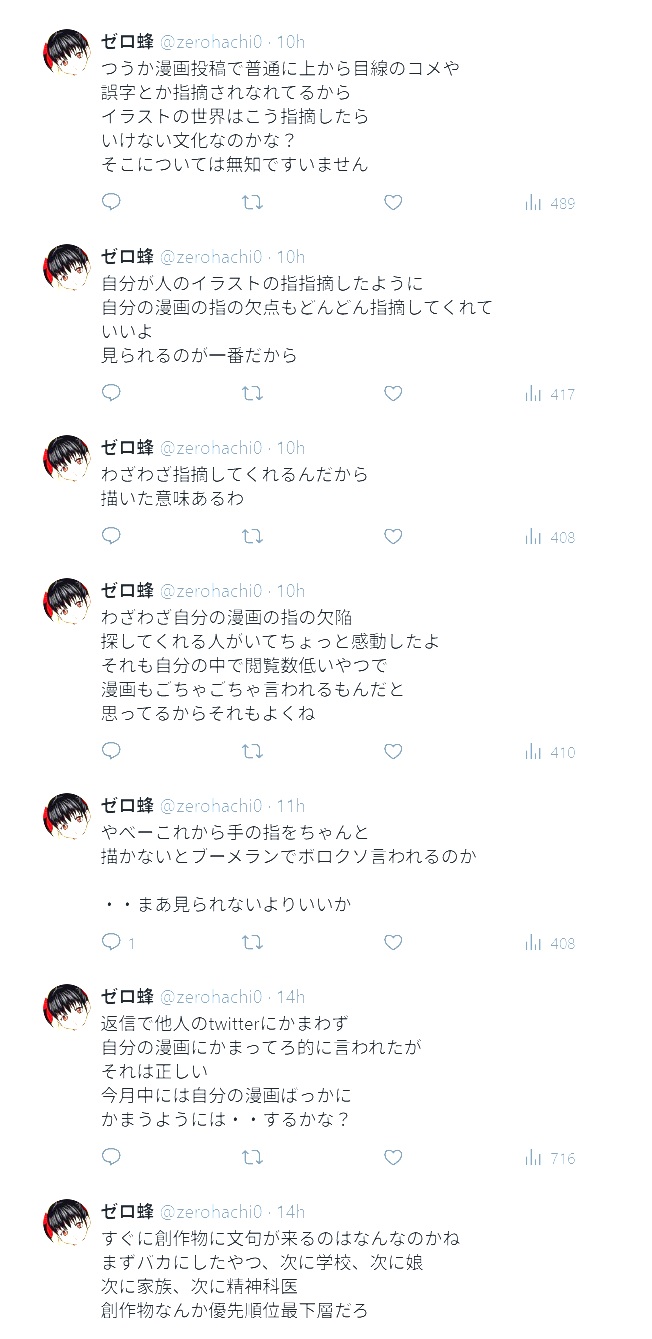Retweet the tweet ending 無知ですいません
The height and width of the screenshot is (1339, 652).
tap(253, 203)
